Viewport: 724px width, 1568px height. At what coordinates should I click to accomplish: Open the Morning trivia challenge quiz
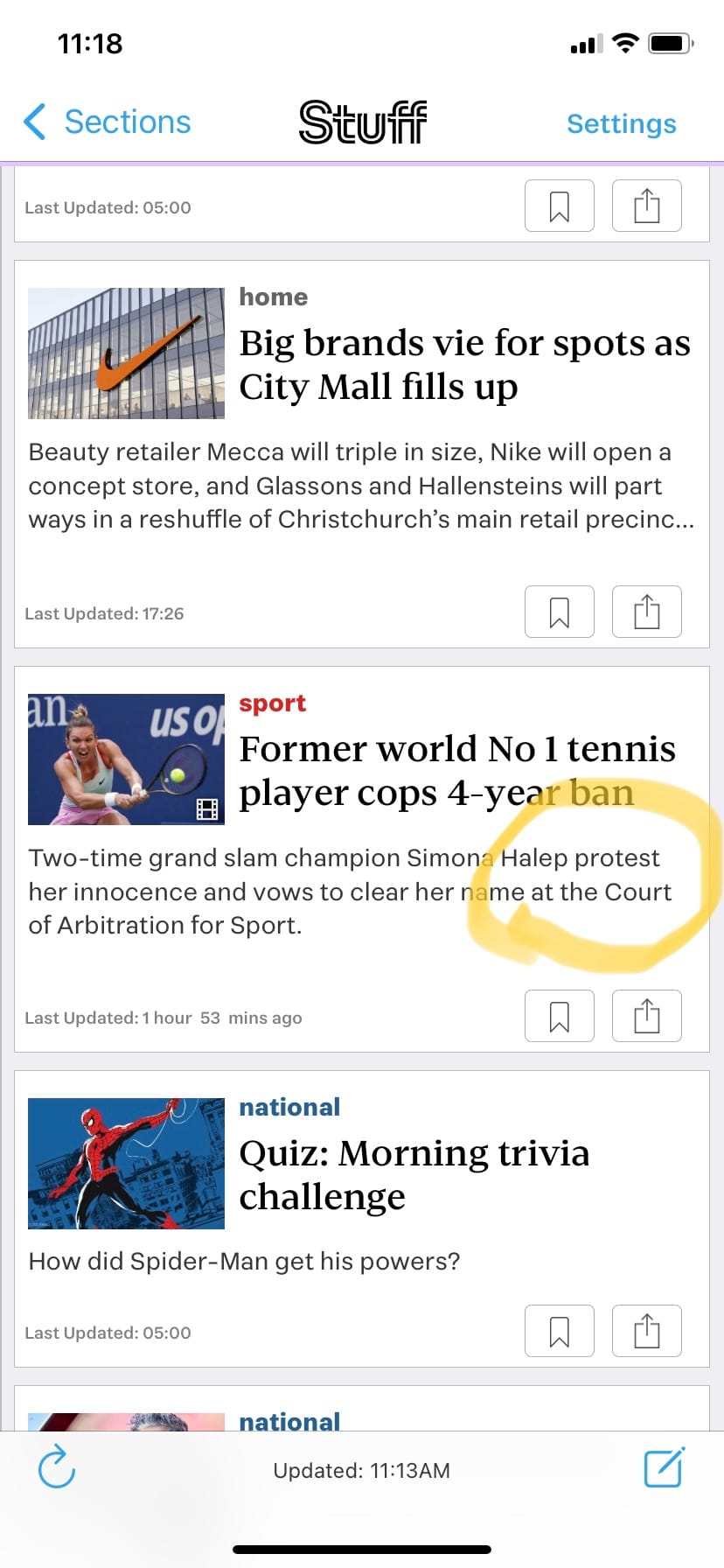(414, 1174)
